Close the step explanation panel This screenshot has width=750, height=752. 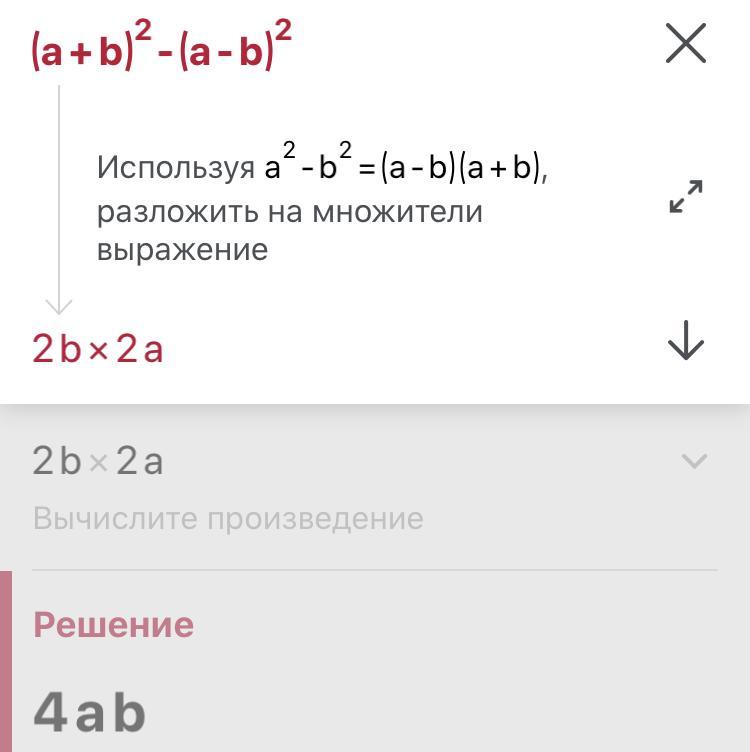click(x=686, y=45)
